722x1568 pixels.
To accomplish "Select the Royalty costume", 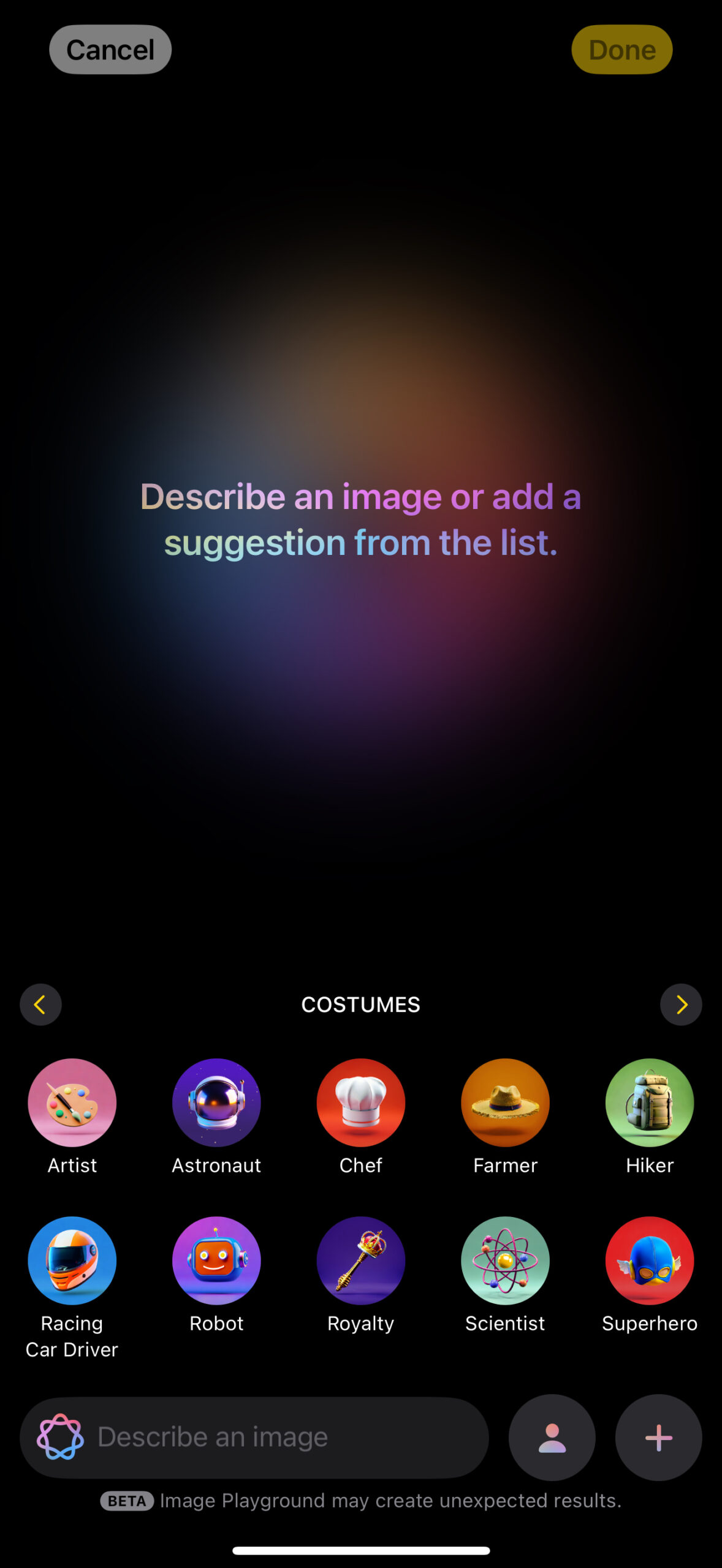I will (361, 1261).
